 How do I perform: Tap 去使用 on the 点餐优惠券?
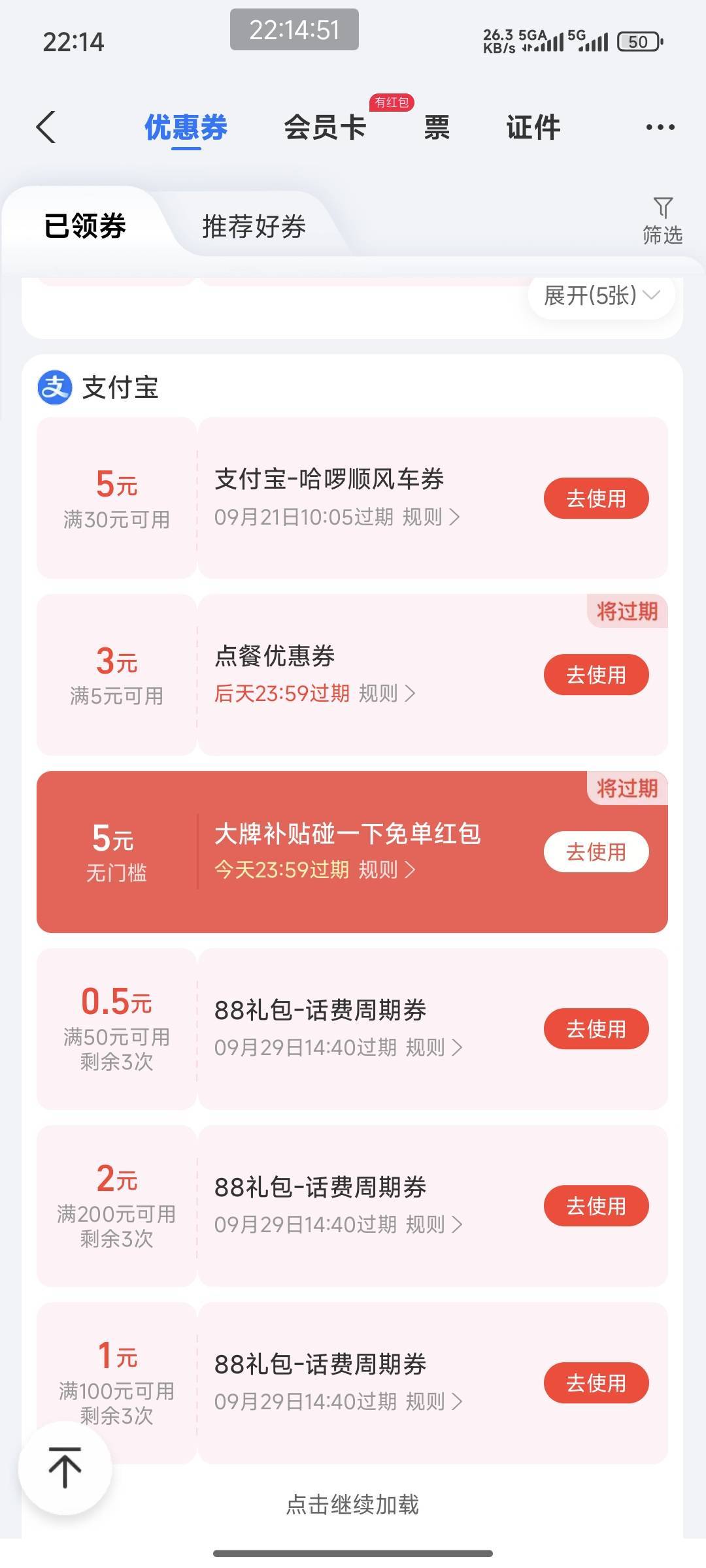tap(596, 675)
